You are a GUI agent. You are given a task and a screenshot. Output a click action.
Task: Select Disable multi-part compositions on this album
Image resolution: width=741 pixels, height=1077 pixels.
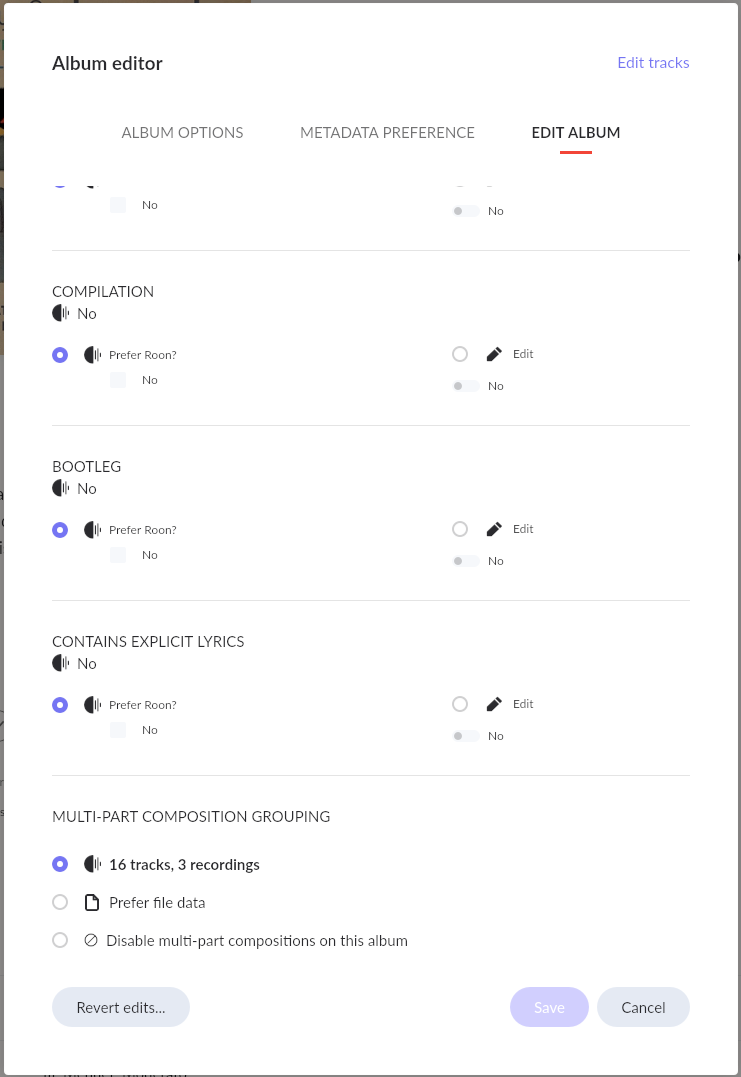coord(59,939)
